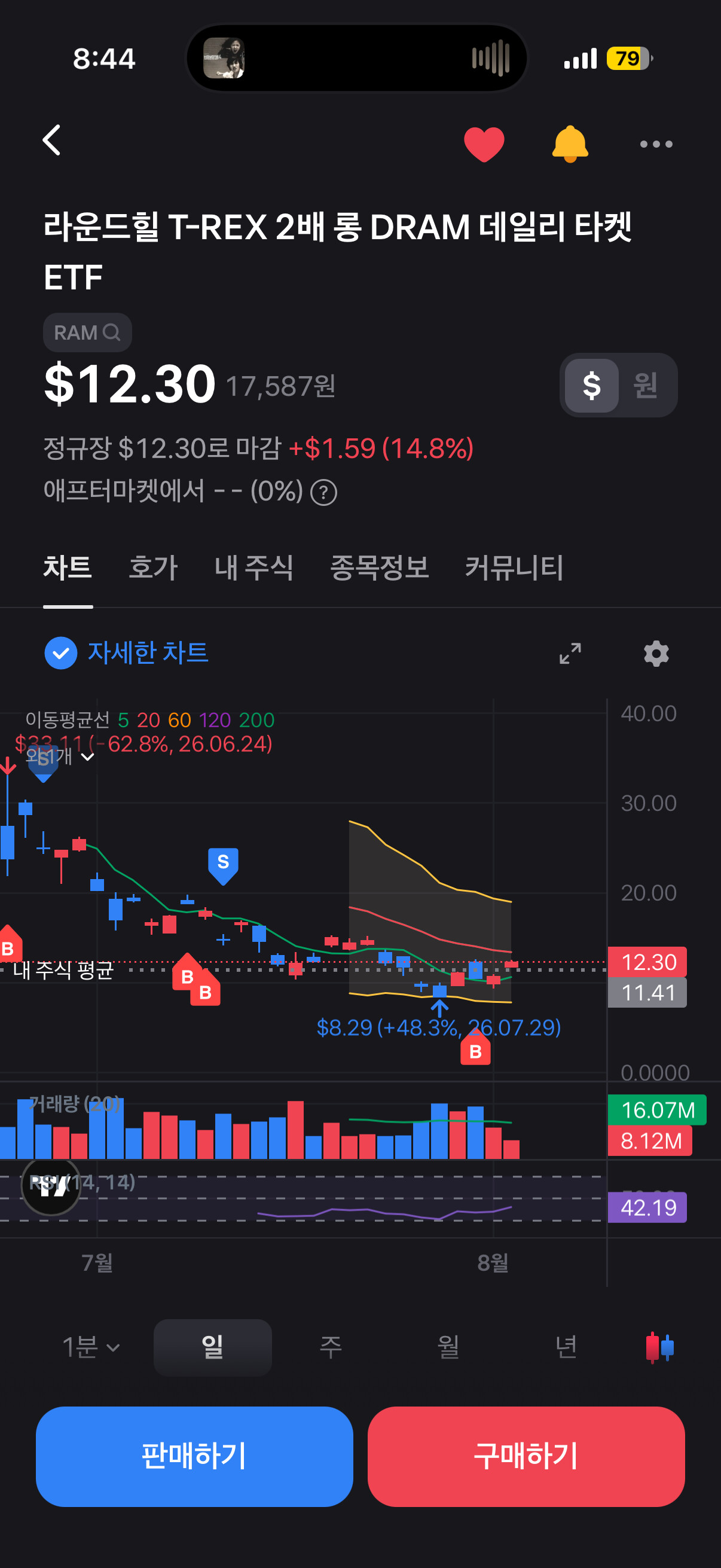This screenshot has width=721, height=1568.
Task: Tap 구매하기 to buy
Action: click(x=526, y=1456)
